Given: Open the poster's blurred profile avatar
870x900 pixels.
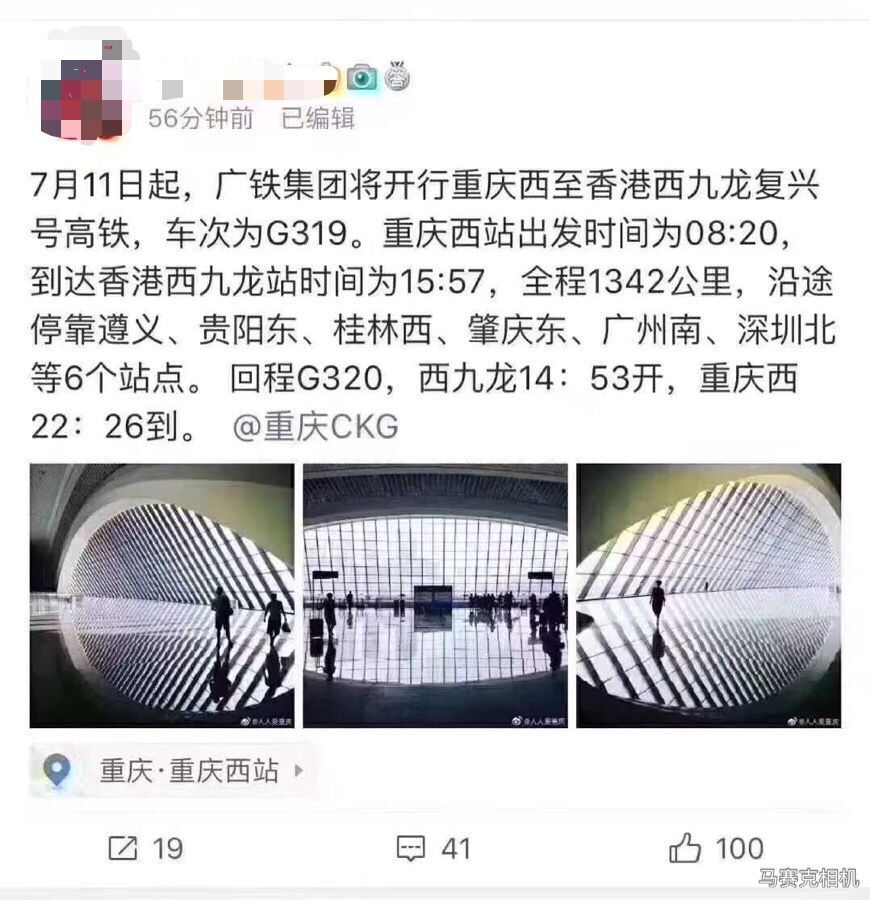Looking at the screenshot, I should pyautogui.click(x=85, y=88).
